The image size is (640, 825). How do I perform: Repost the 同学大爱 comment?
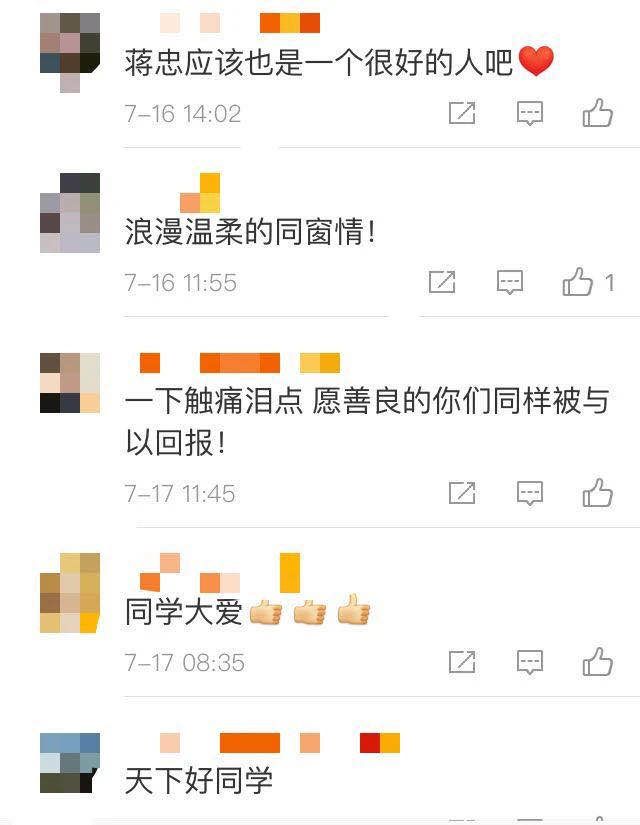click(462, 661)
